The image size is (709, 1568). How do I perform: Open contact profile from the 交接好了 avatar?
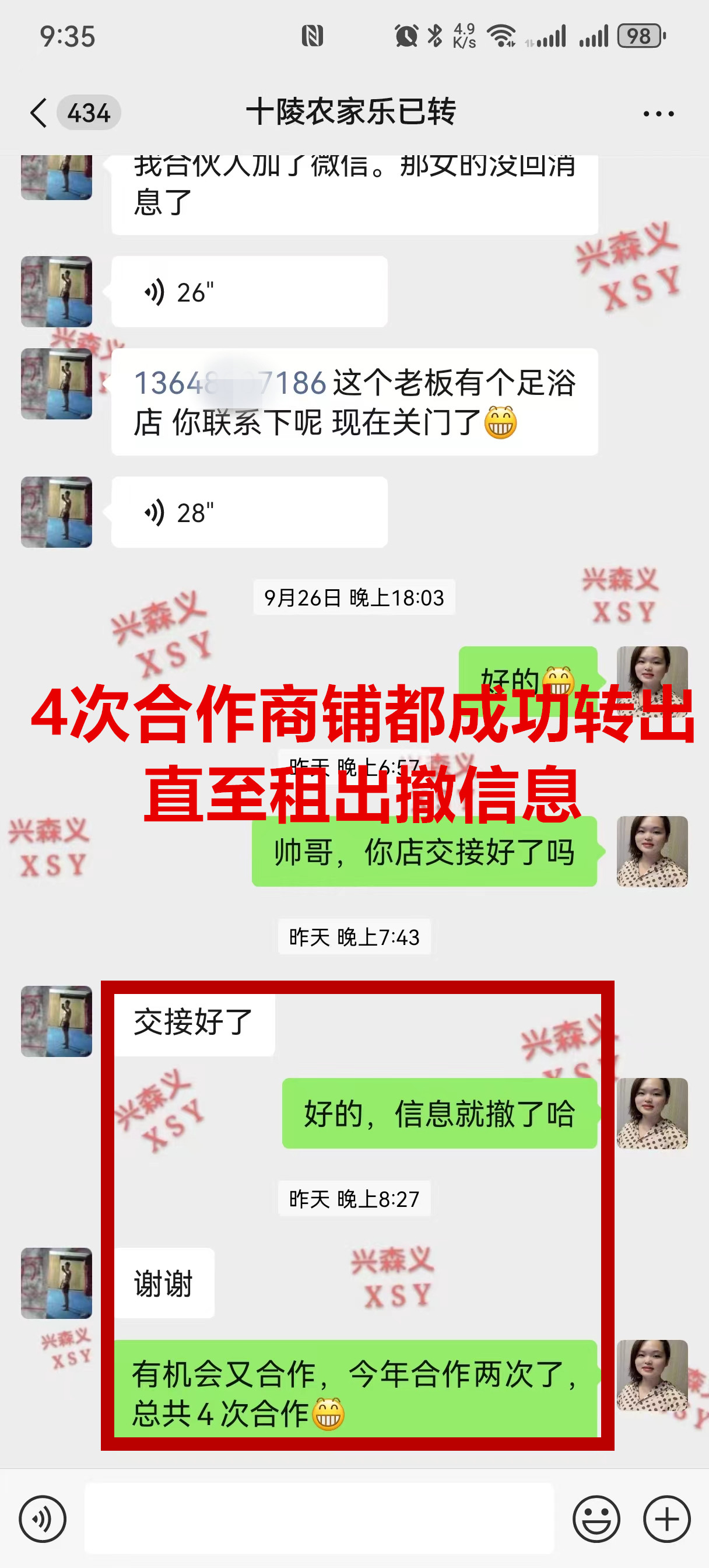click(57, 1021)
